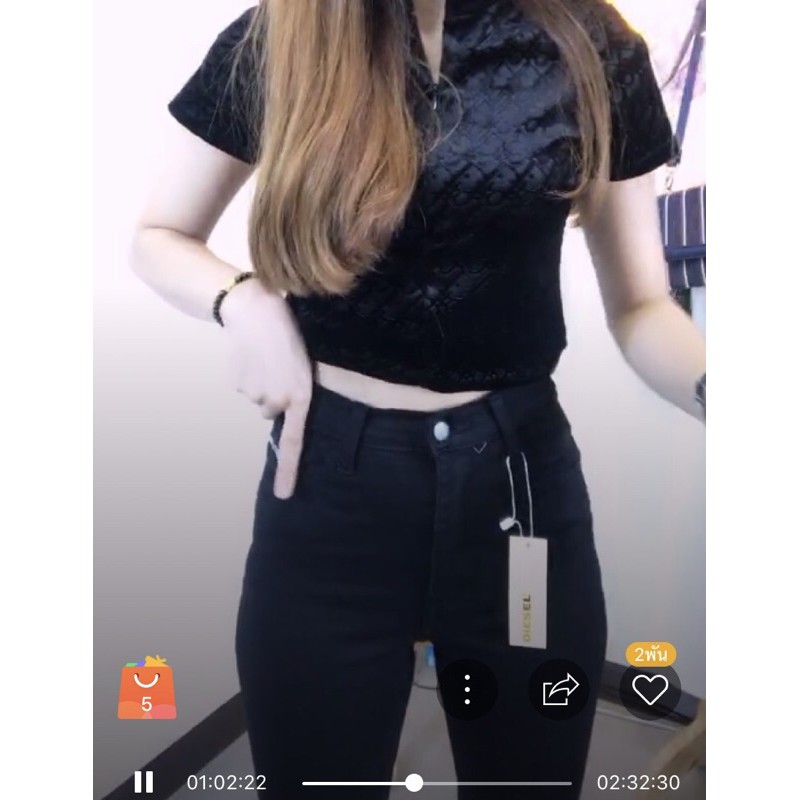Open the three-dot more options menu
This screenshot has height=800, width=800.
click(467, 689)
